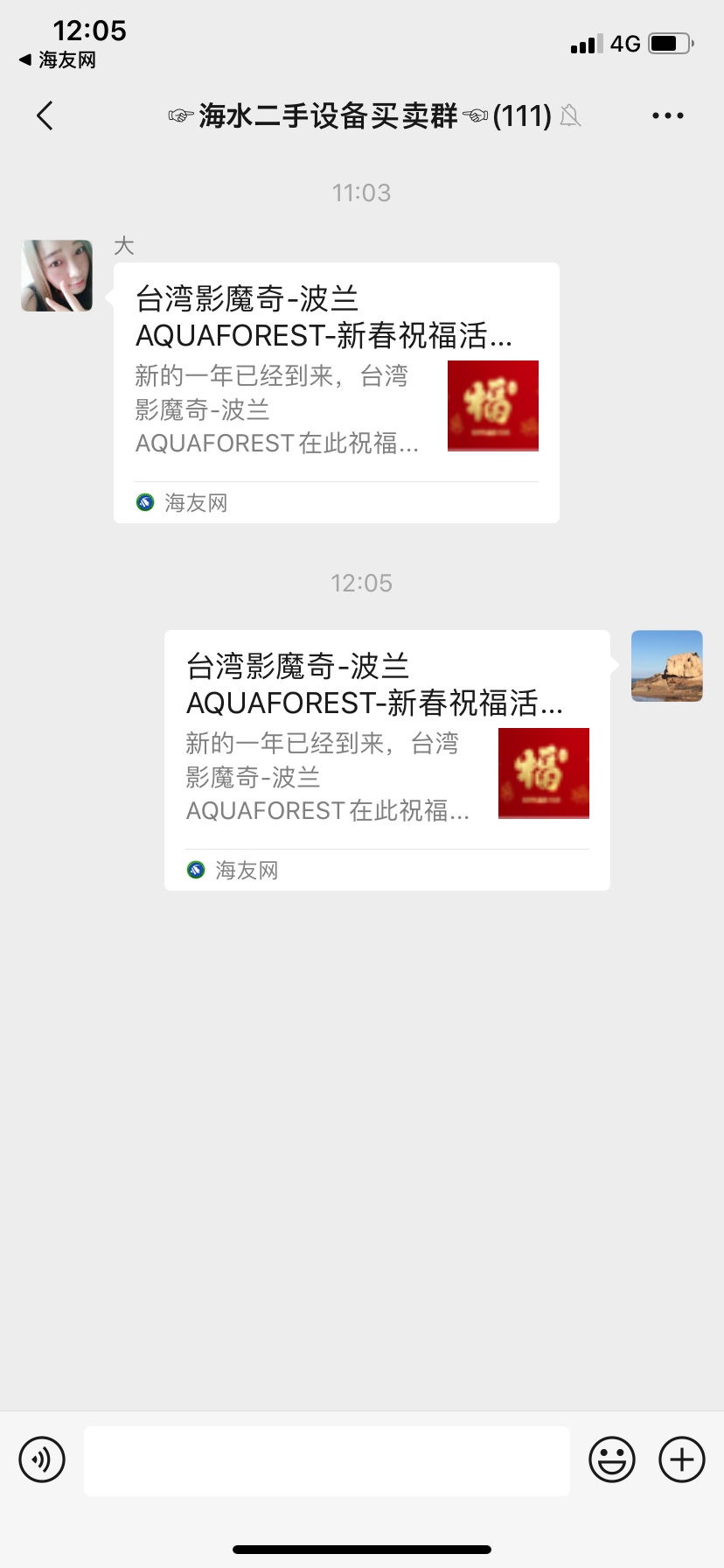Screen dimensions: 724x1568
Task: Switch to voice message input
Action: pos(42,1459)
